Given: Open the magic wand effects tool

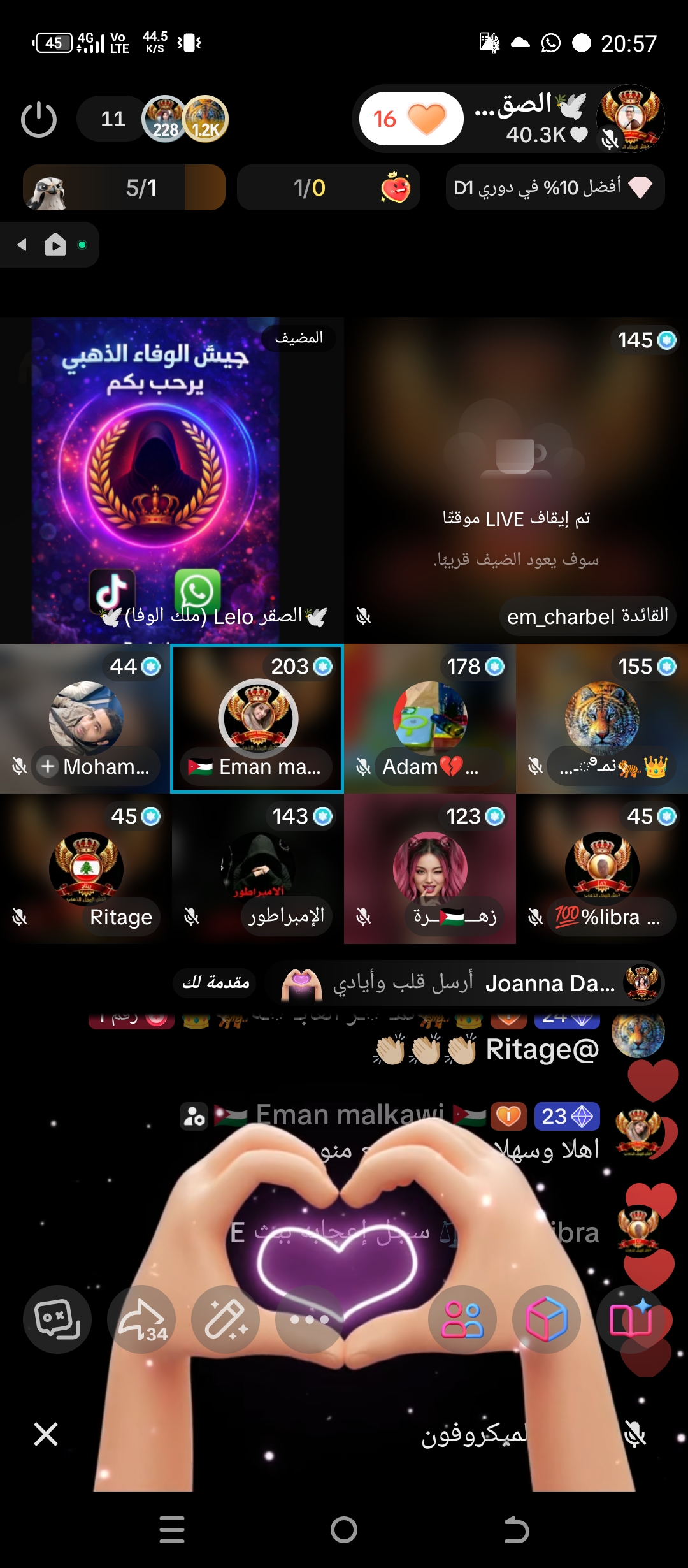Looking at the screenshot, I should tap(226, 1319).
